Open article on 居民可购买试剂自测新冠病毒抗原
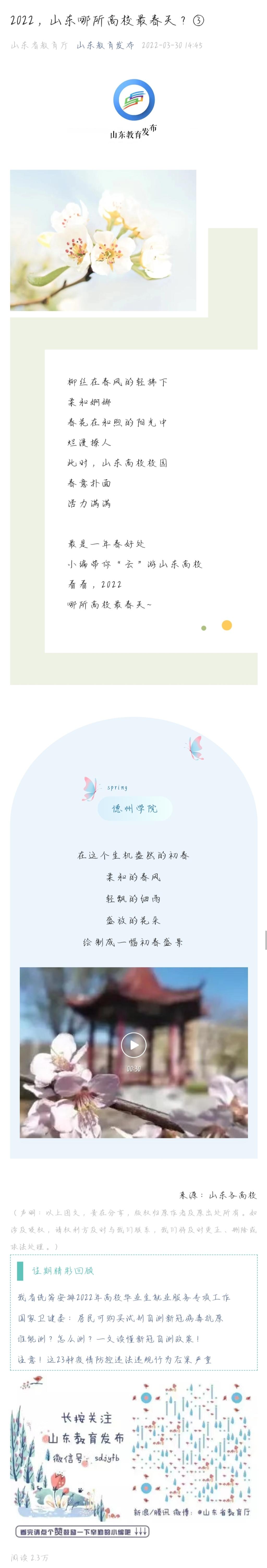 [x=120, y=1318]
